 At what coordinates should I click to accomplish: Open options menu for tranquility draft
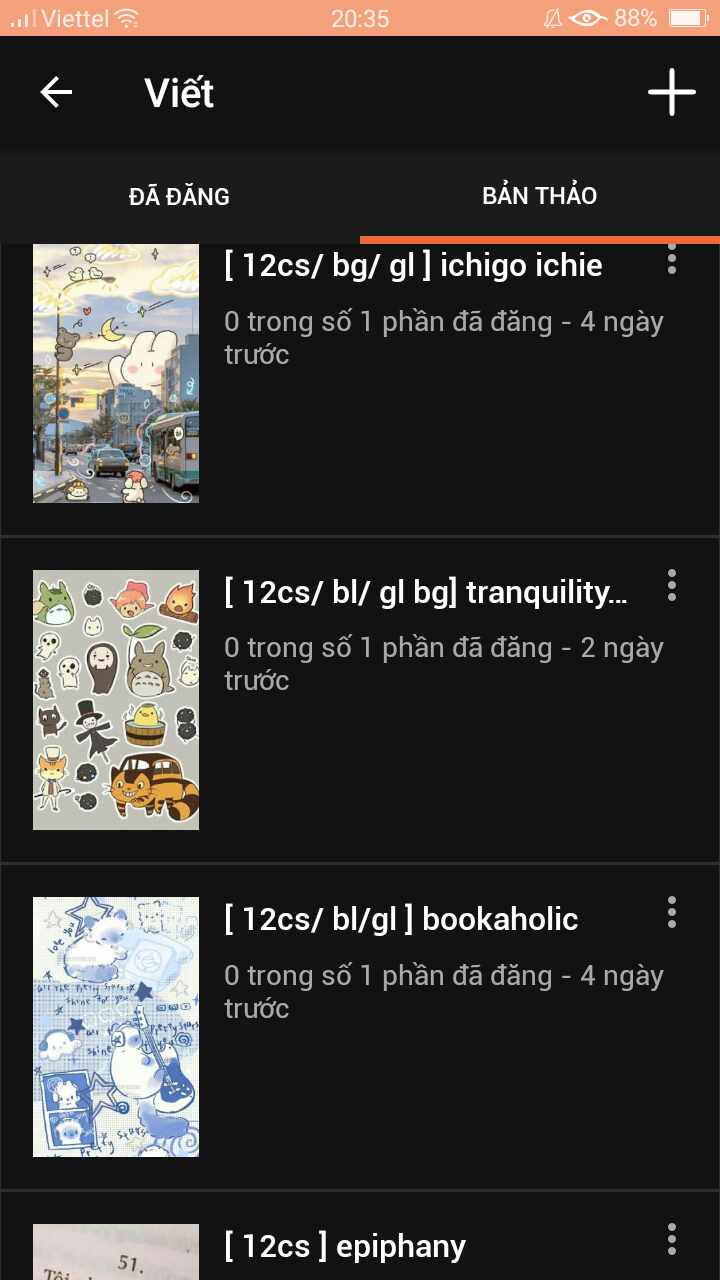coord(672,585)
